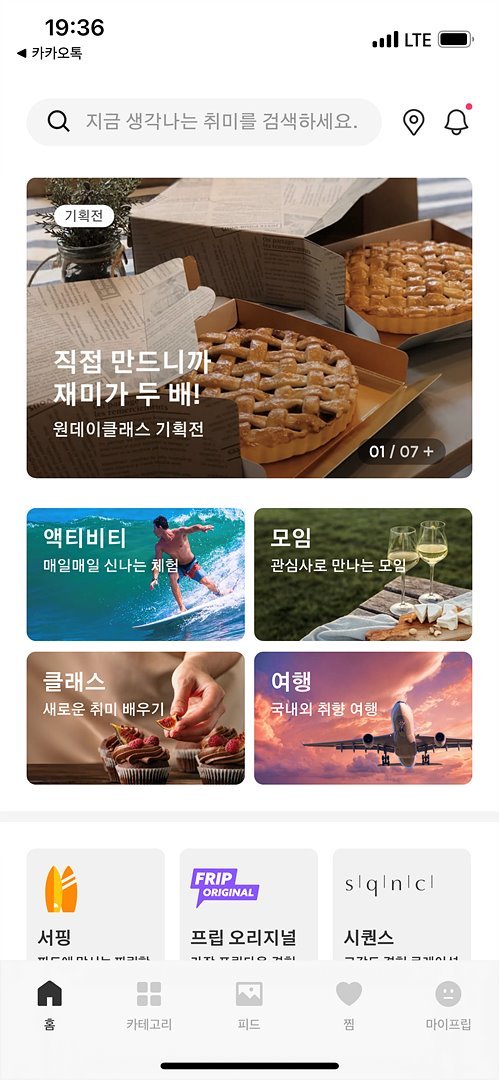This screenshot has height=1080, width=499.
Task: Switch to the 카테고리 tab
Action: 149,1005
